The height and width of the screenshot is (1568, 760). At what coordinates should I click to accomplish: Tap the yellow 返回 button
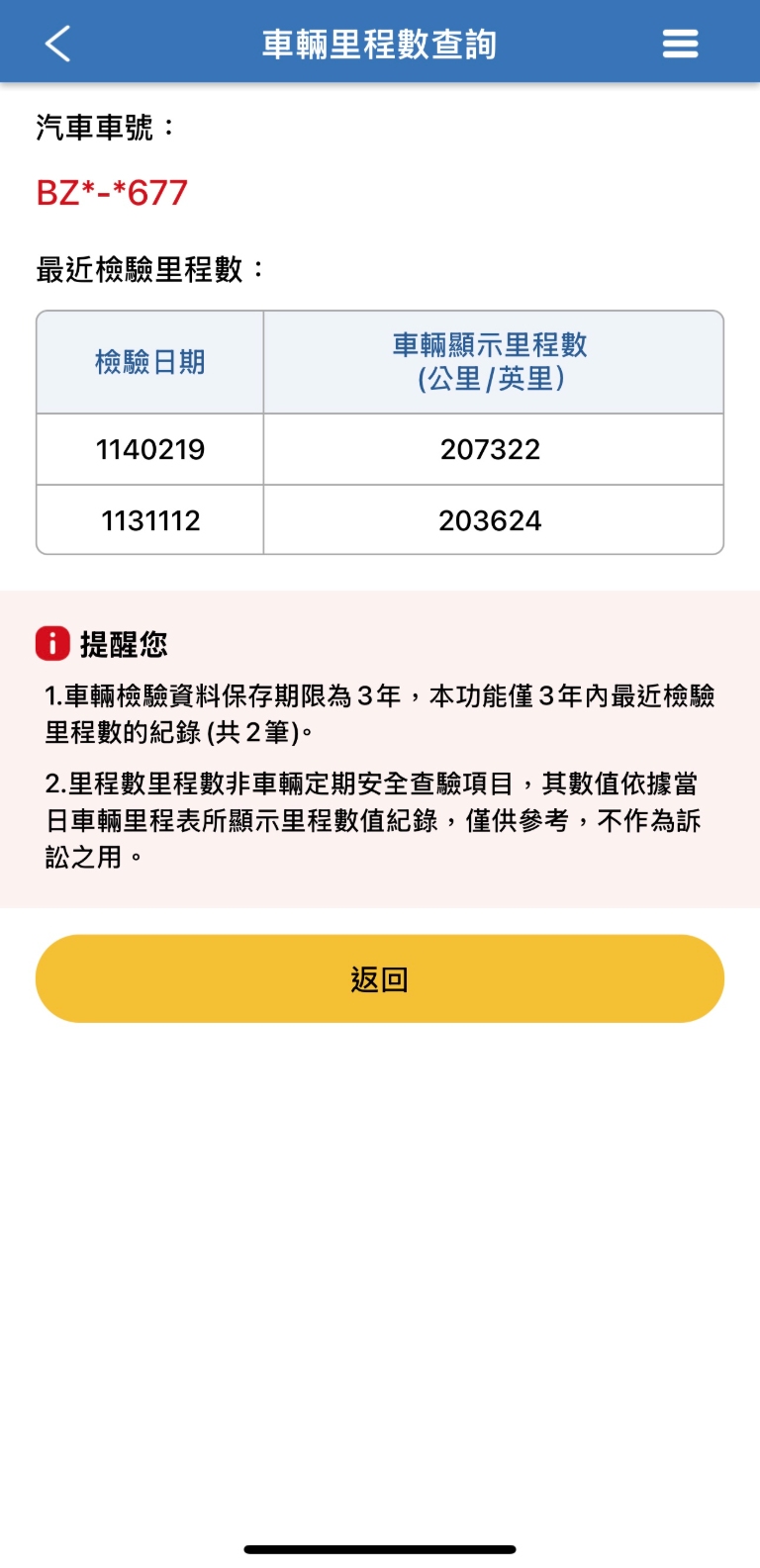(x=380, y=978)
